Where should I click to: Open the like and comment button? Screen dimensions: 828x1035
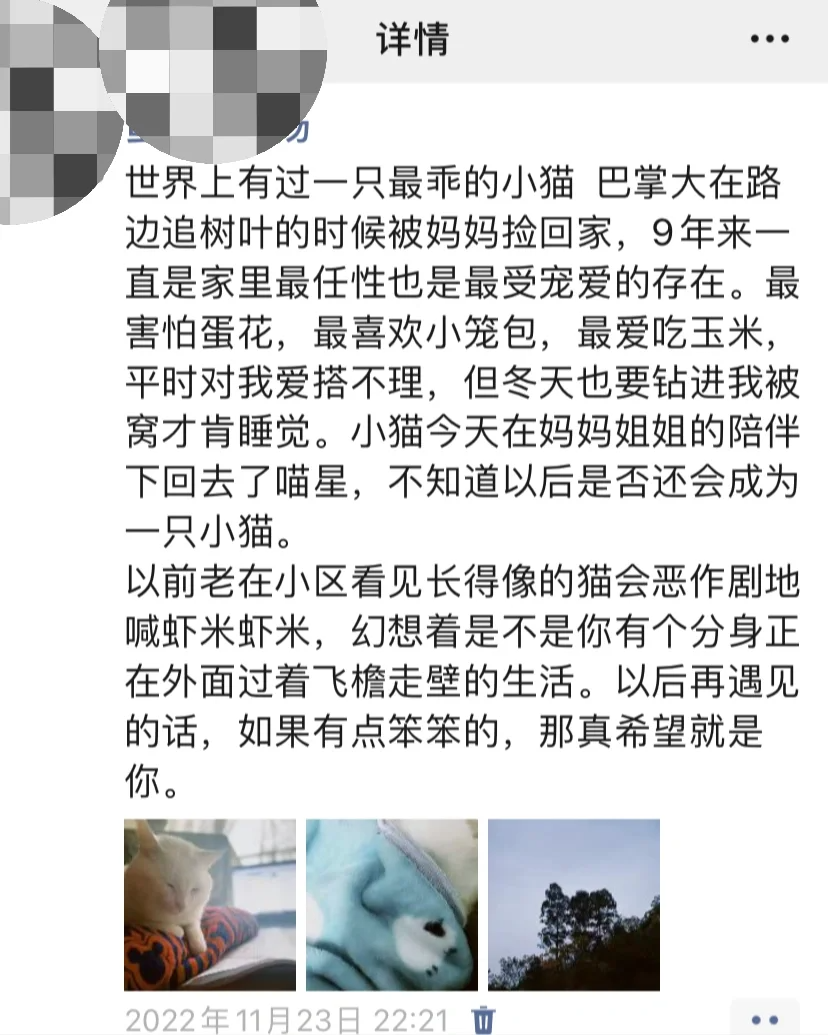[764, 1018]
